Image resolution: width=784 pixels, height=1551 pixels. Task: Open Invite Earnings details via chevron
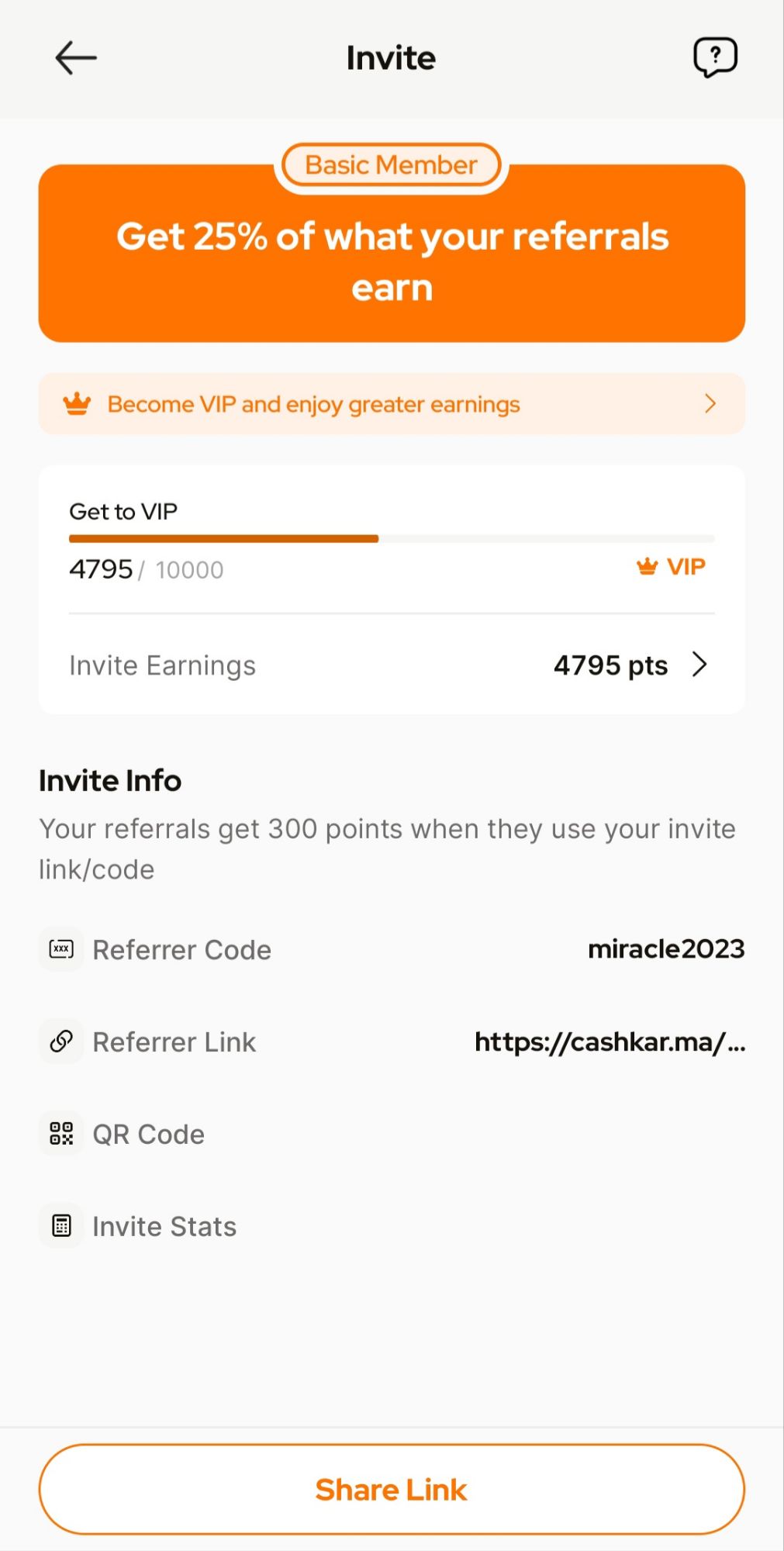(700, 665)
